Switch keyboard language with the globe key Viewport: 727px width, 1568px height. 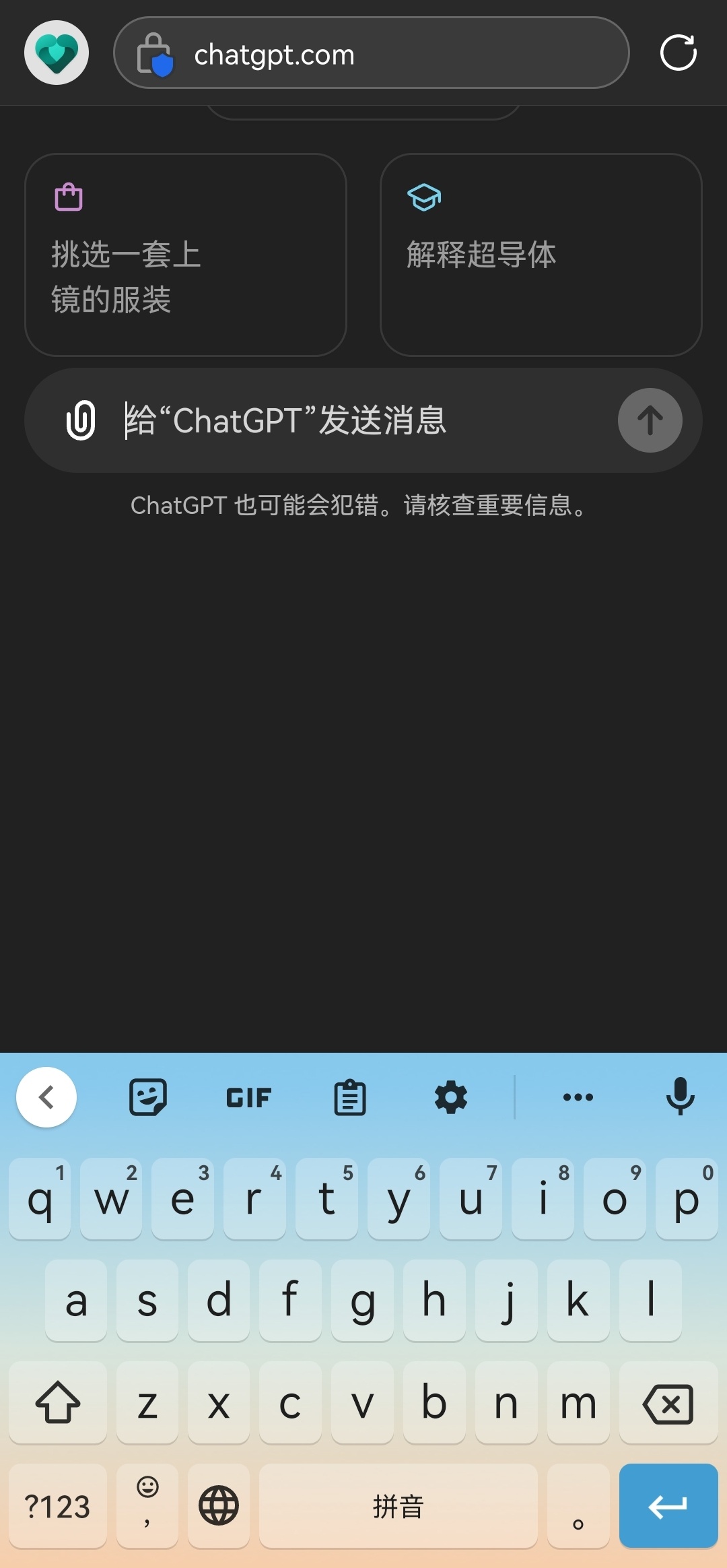point(219,1506)
